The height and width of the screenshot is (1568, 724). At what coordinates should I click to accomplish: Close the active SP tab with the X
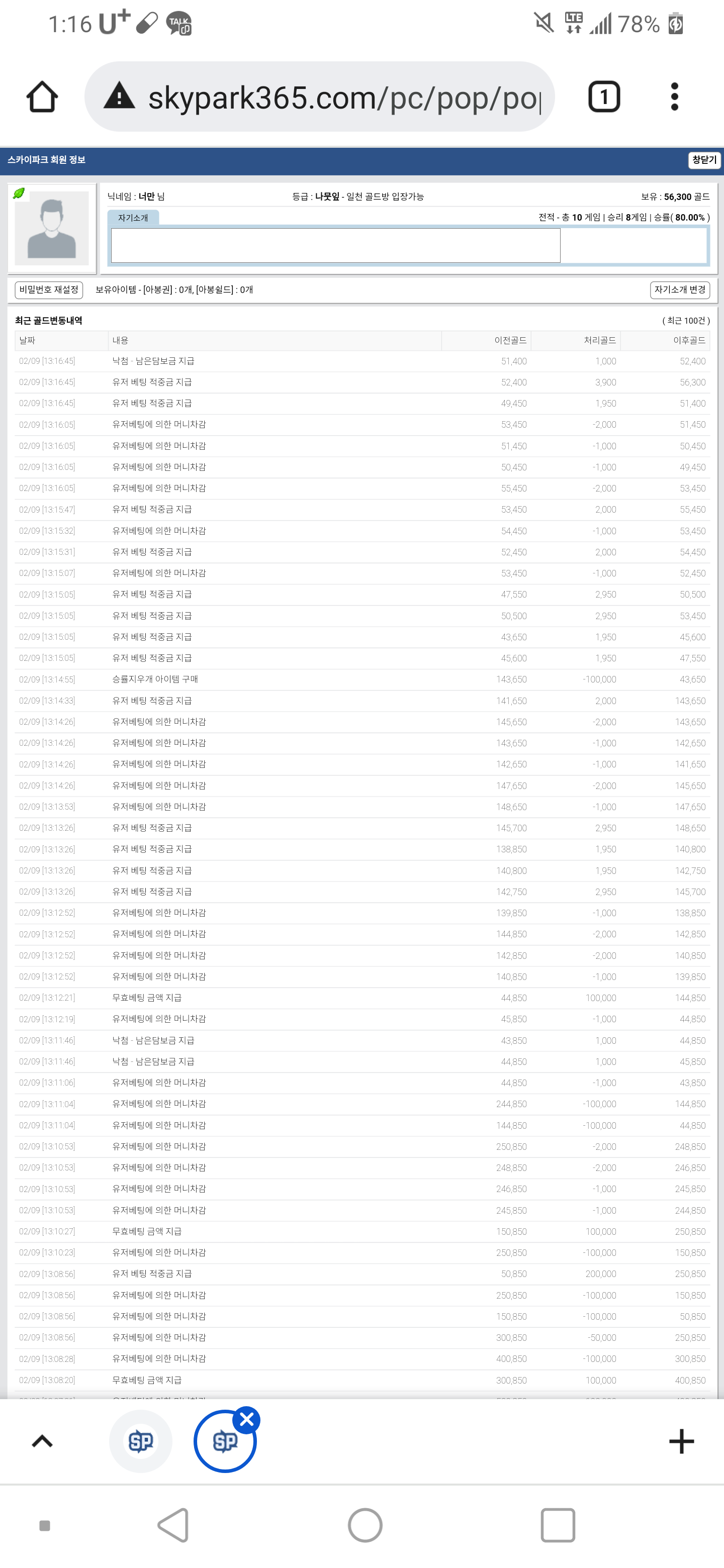(x=246, y=1419)
